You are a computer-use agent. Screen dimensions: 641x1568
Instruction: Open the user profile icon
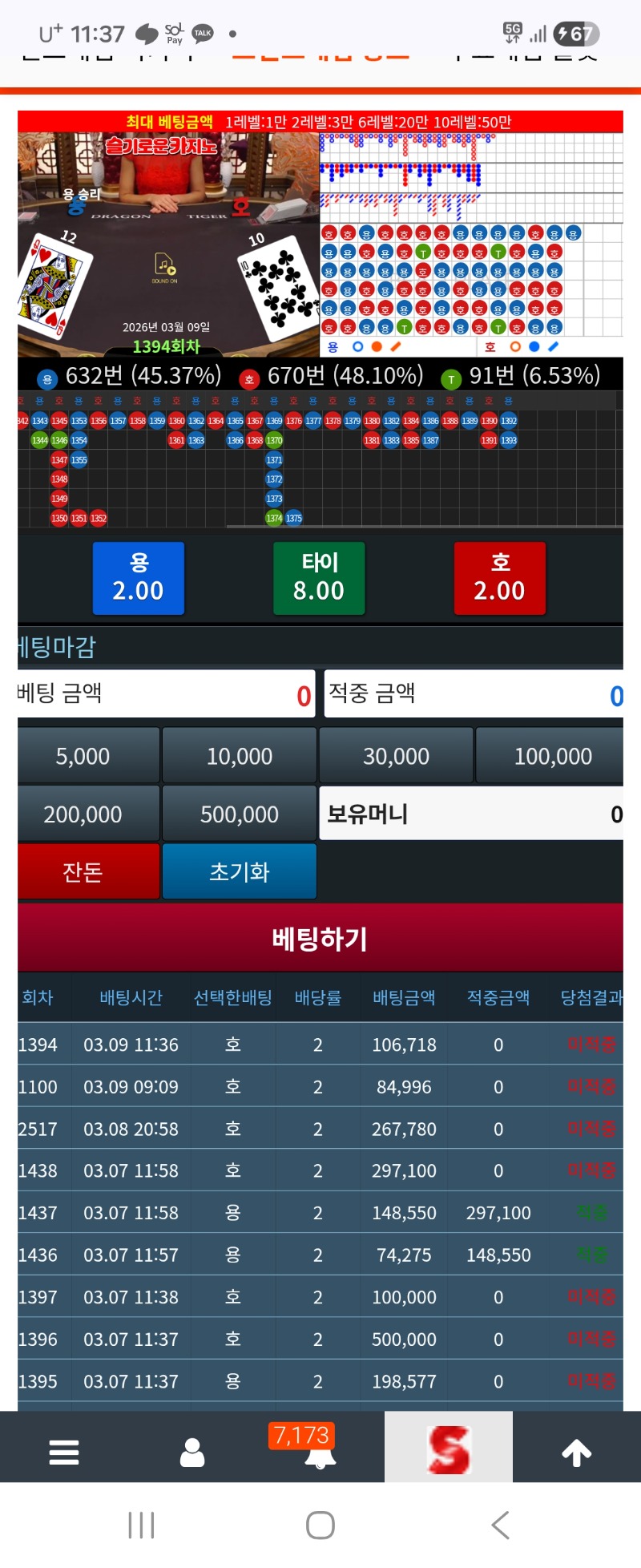pos(192,1452)
